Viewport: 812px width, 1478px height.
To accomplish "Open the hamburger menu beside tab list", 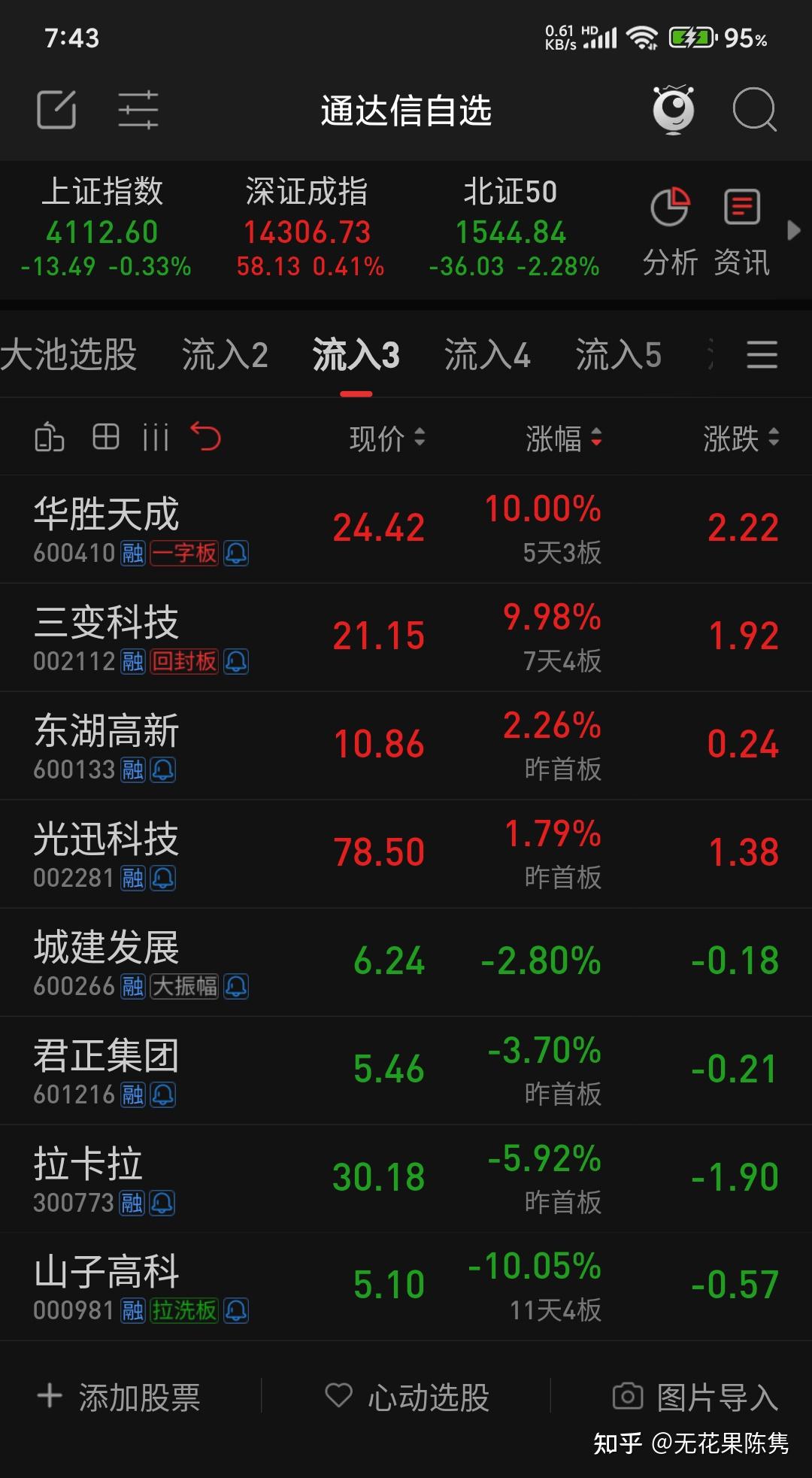I will (762, 355).
